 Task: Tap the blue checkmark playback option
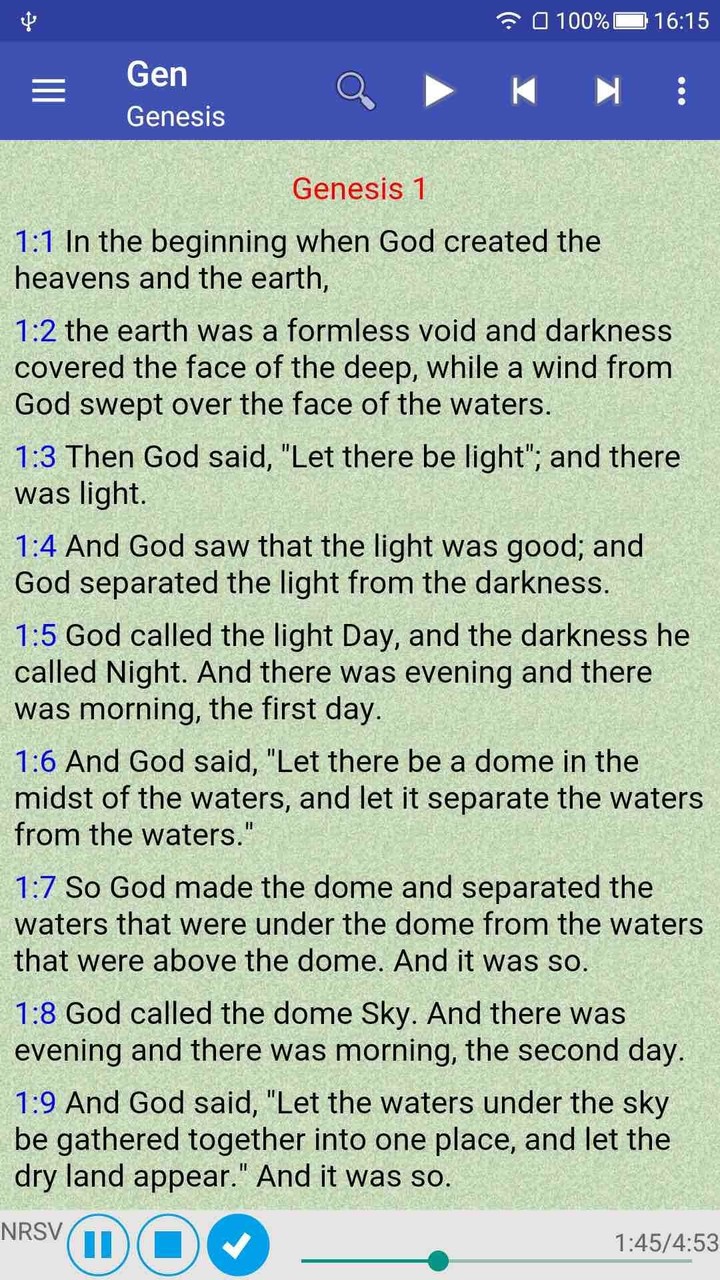pyautogui.click(x=238, y=1244)
